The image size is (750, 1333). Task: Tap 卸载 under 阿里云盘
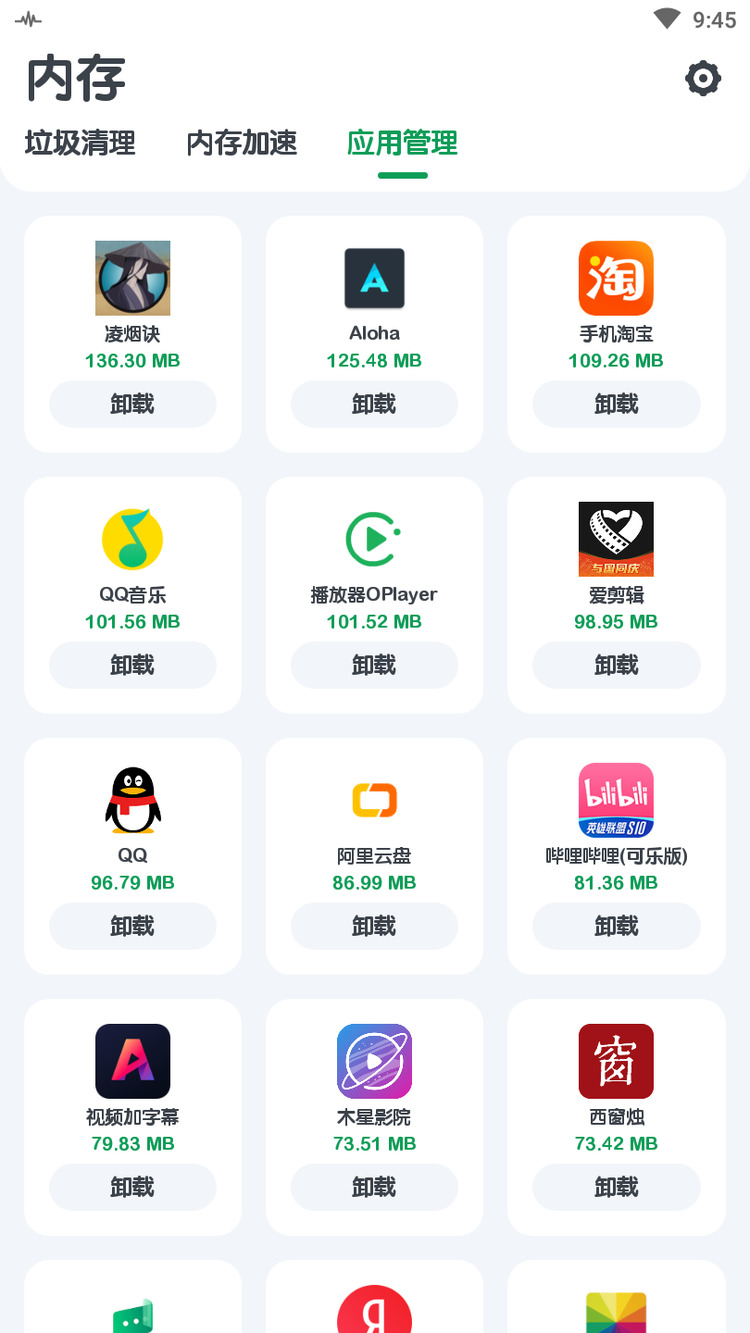pyautogui.click(x=374, y=926)
